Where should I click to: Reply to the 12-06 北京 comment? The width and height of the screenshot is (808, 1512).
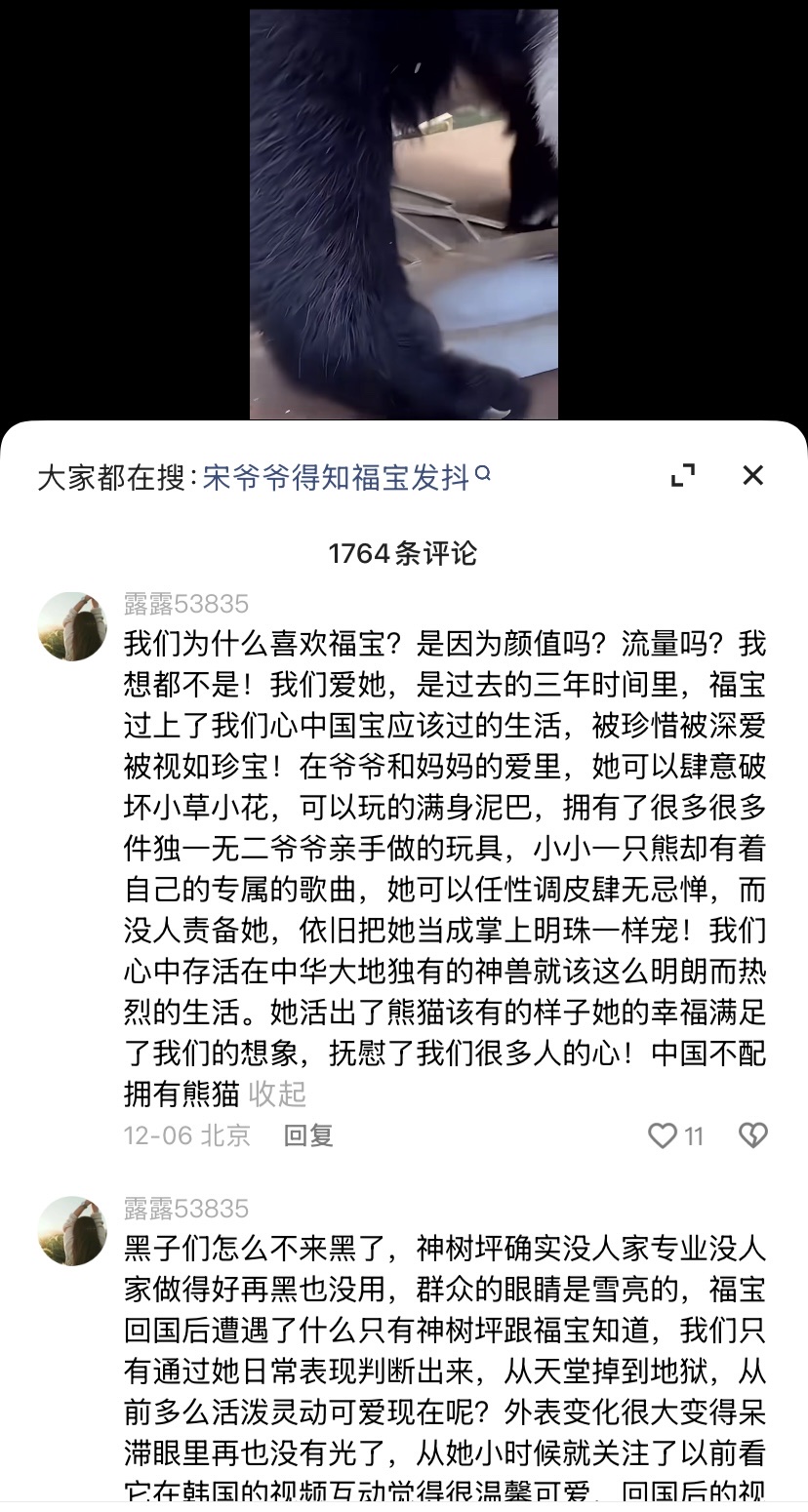tap(308, 1135)
